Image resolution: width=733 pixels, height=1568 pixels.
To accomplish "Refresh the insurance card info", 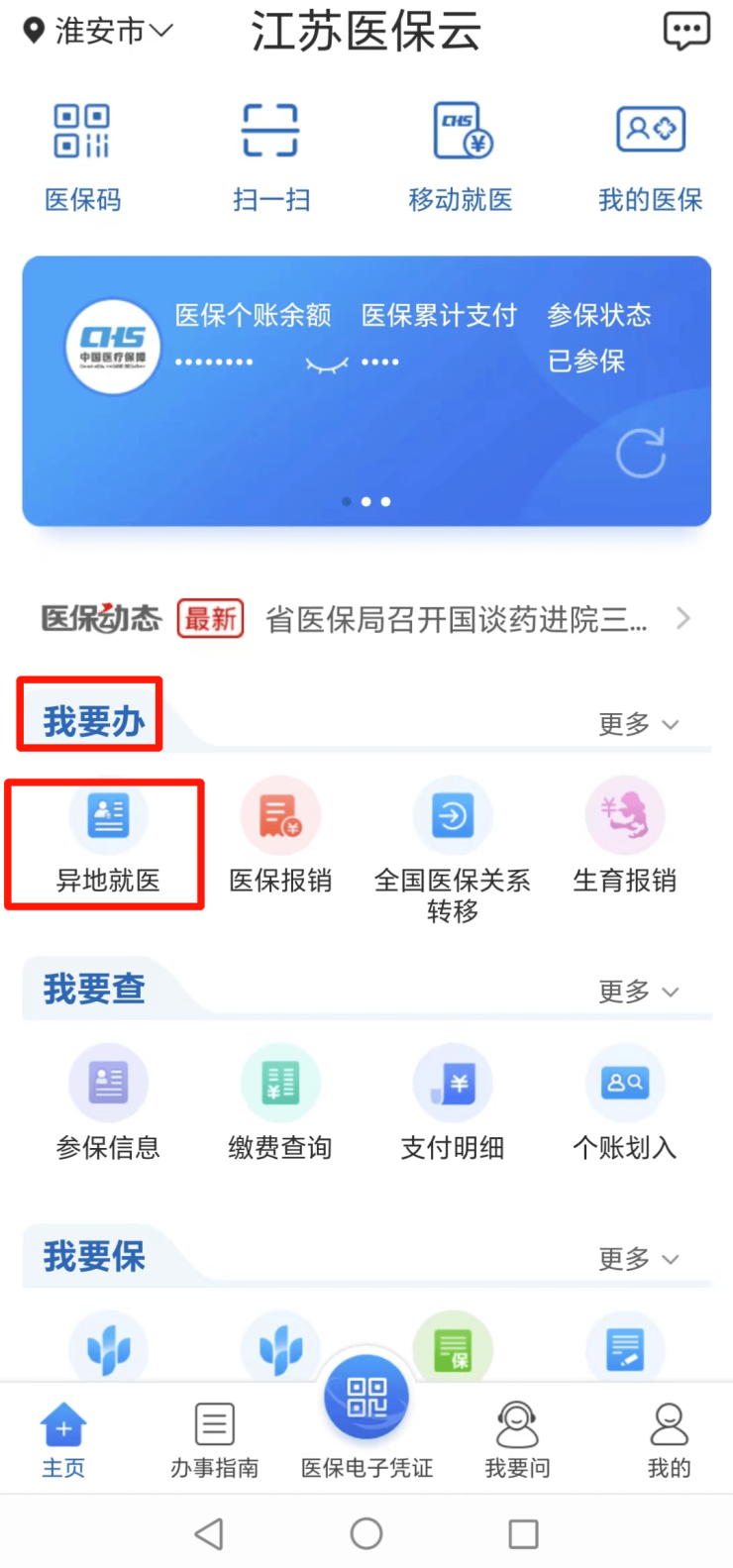I will tap(640, 453).
